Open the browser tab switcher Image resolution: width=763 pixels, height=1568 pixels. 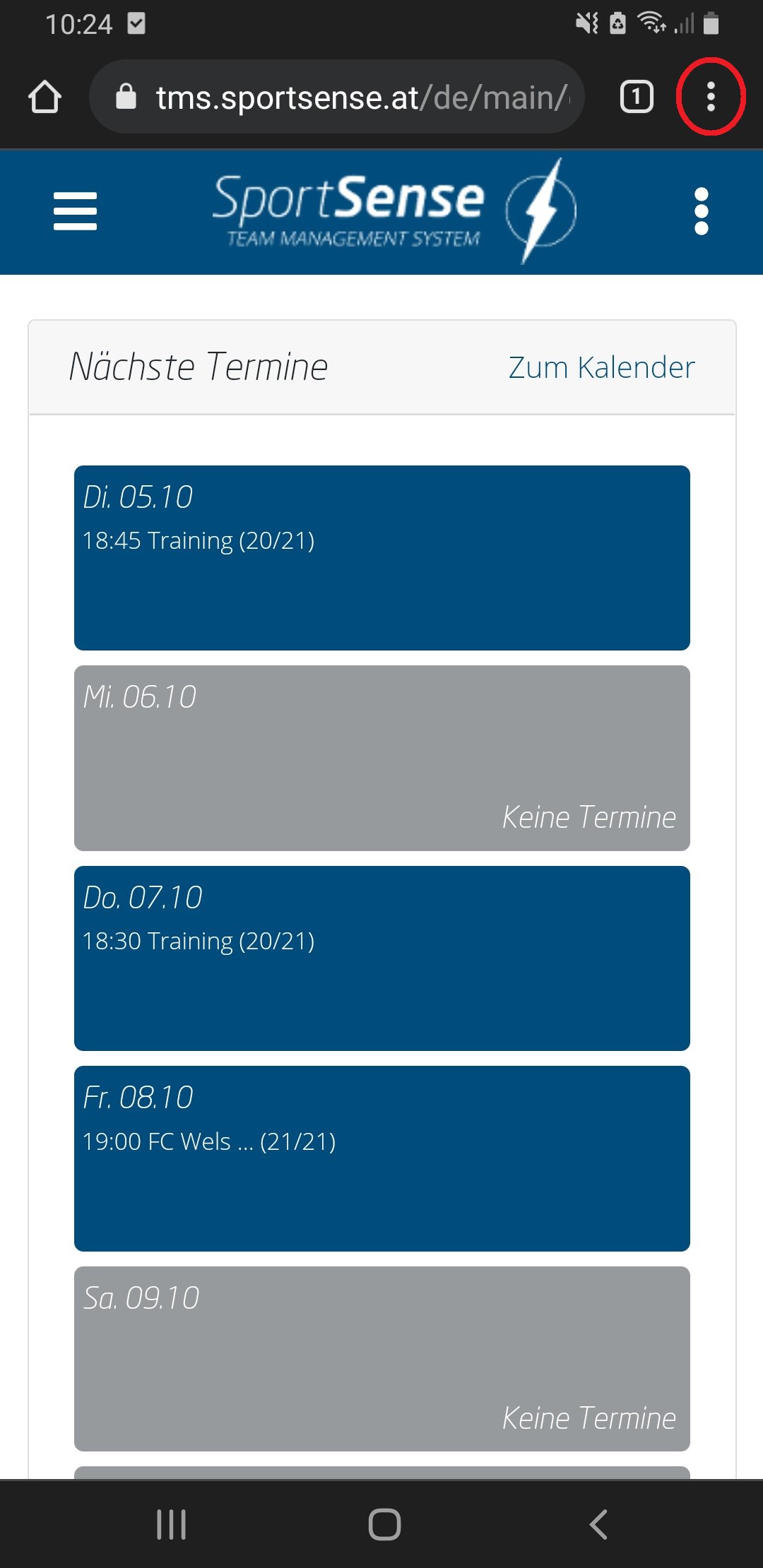637,97
